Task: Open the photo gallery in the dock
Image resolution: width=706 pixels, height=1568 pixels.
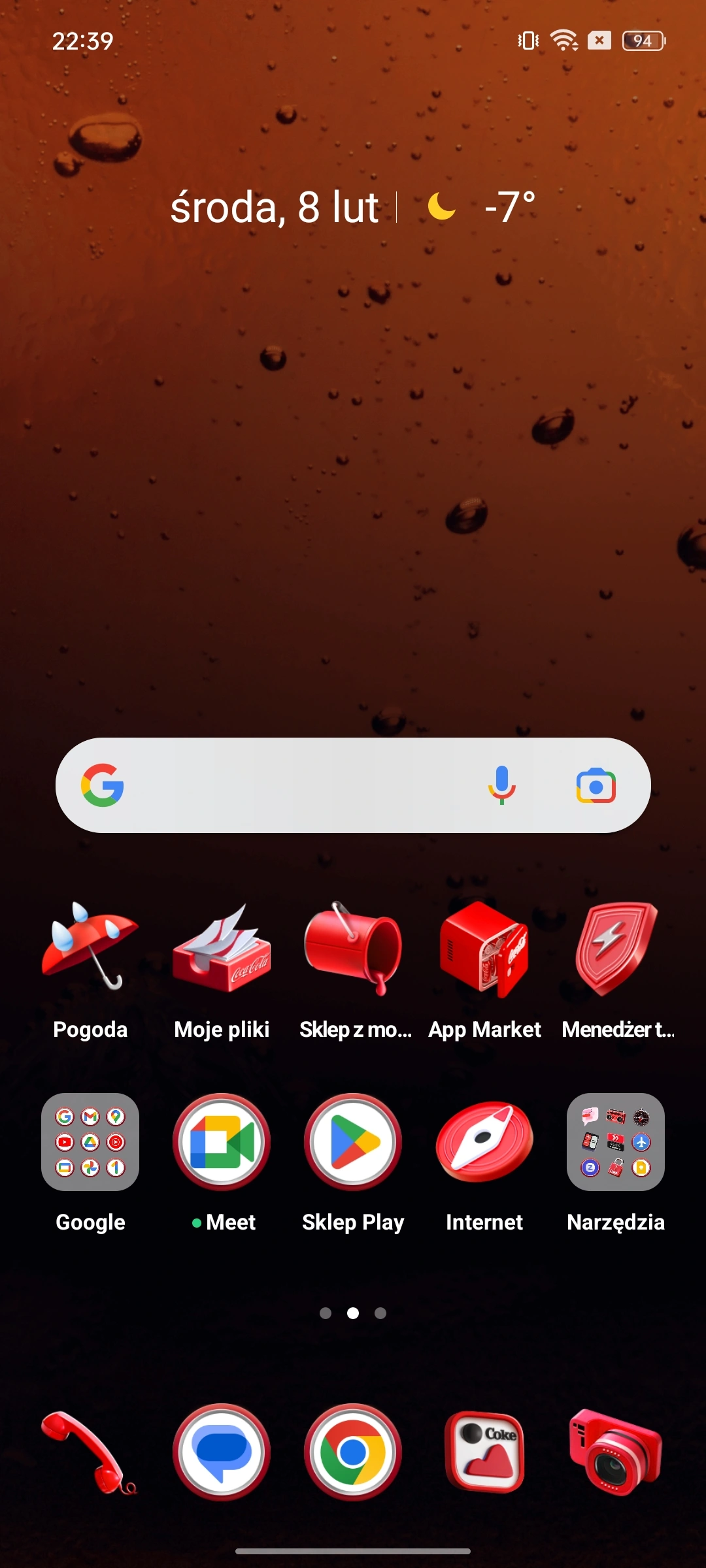Action: [484, 1452]
